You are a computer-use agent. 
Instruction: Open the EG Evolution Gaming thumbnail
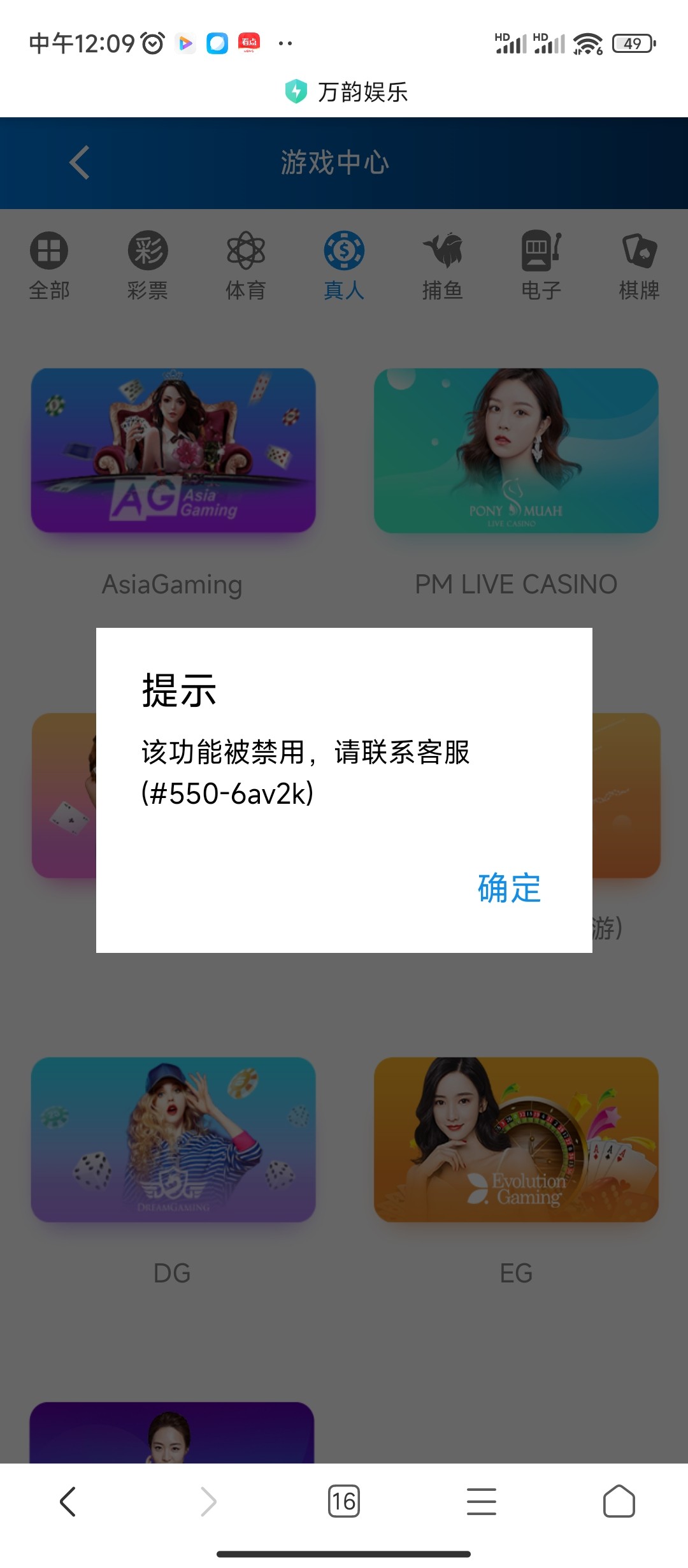tap(516, 1141)
